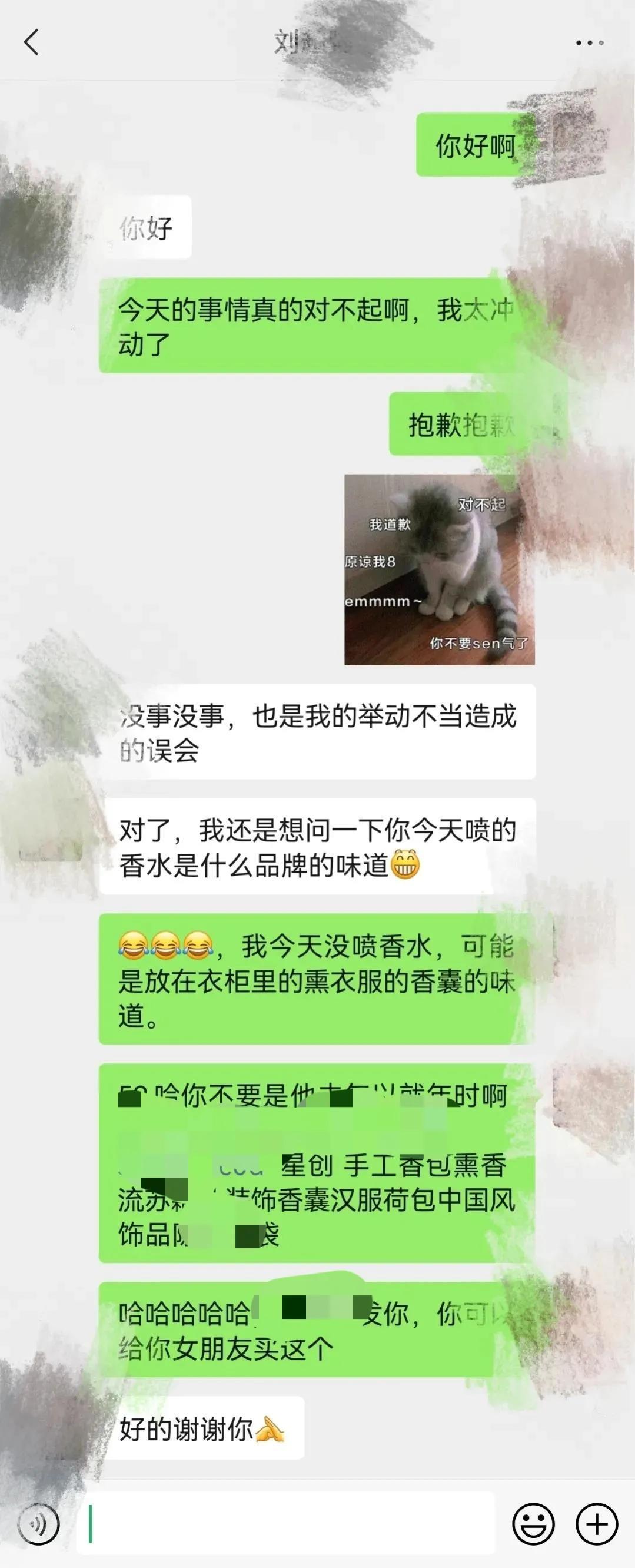This screenshot has width=635, height=1568.
Task: Switch to voice message input
Action: (39, 1524)
